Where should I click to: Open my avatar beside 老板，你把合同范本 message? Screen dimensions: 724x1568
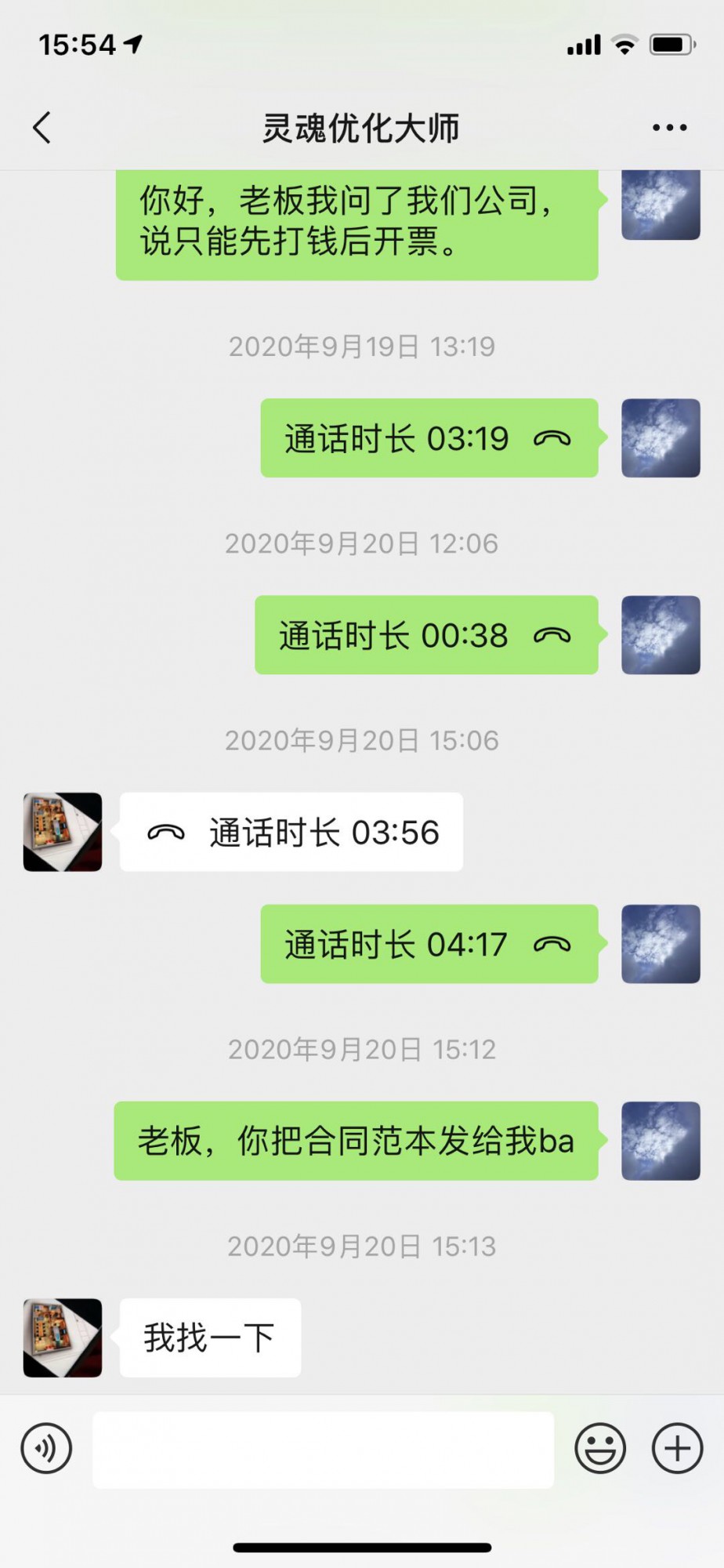[661, 1141]
